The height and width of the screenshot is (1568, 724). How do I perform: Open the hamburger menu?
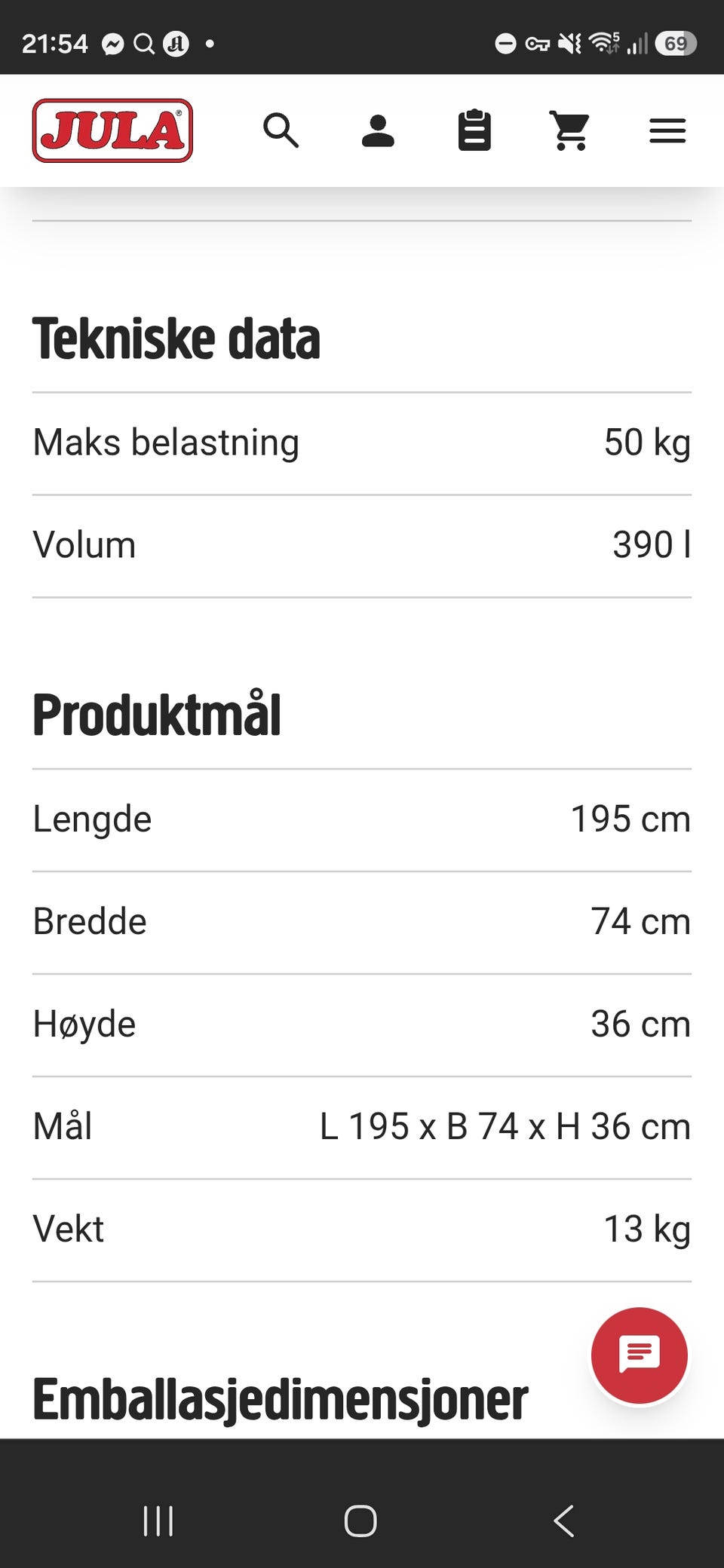coord(667,131)
